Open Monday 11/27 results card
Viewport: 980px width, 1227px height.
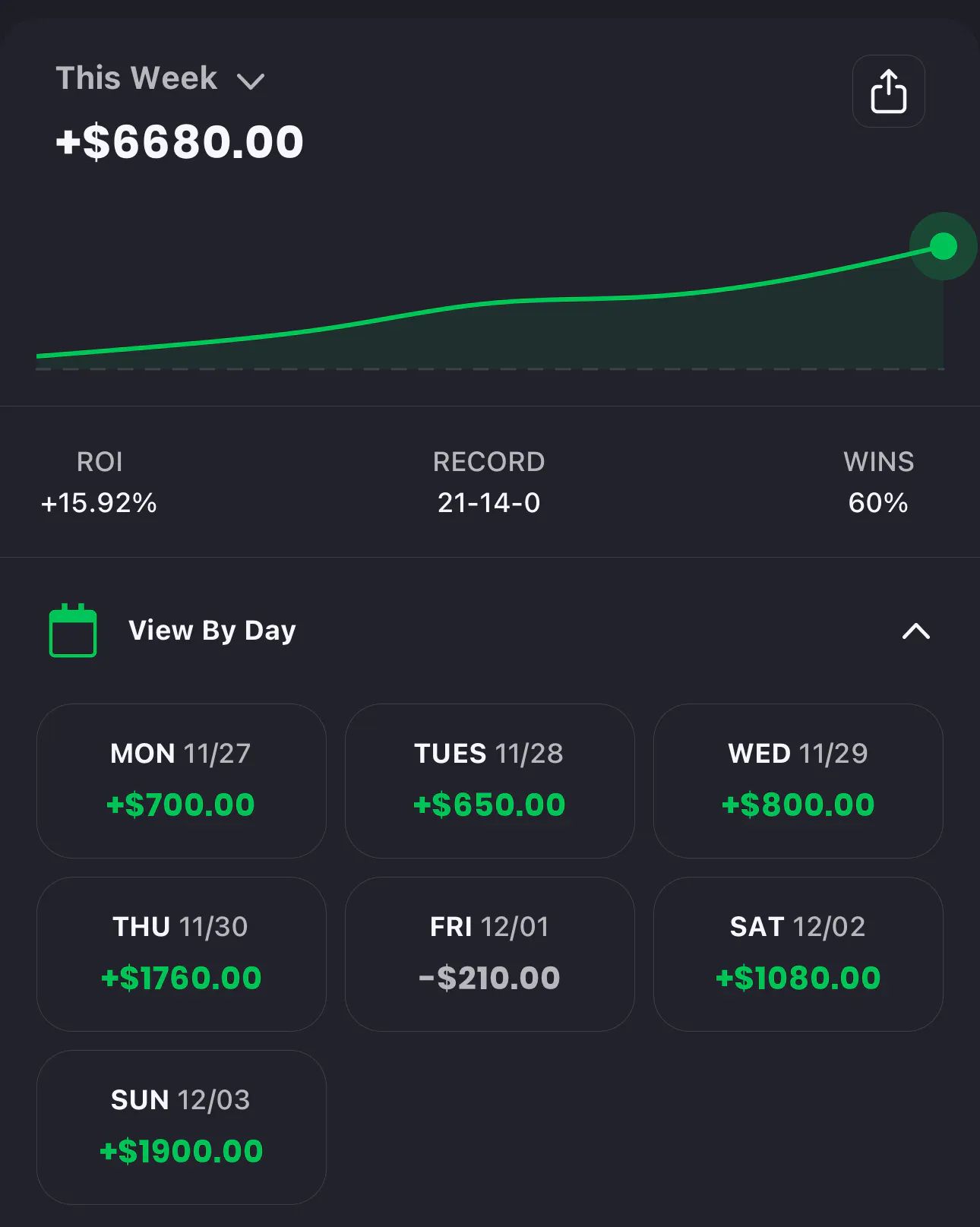[x=181, y=780]
